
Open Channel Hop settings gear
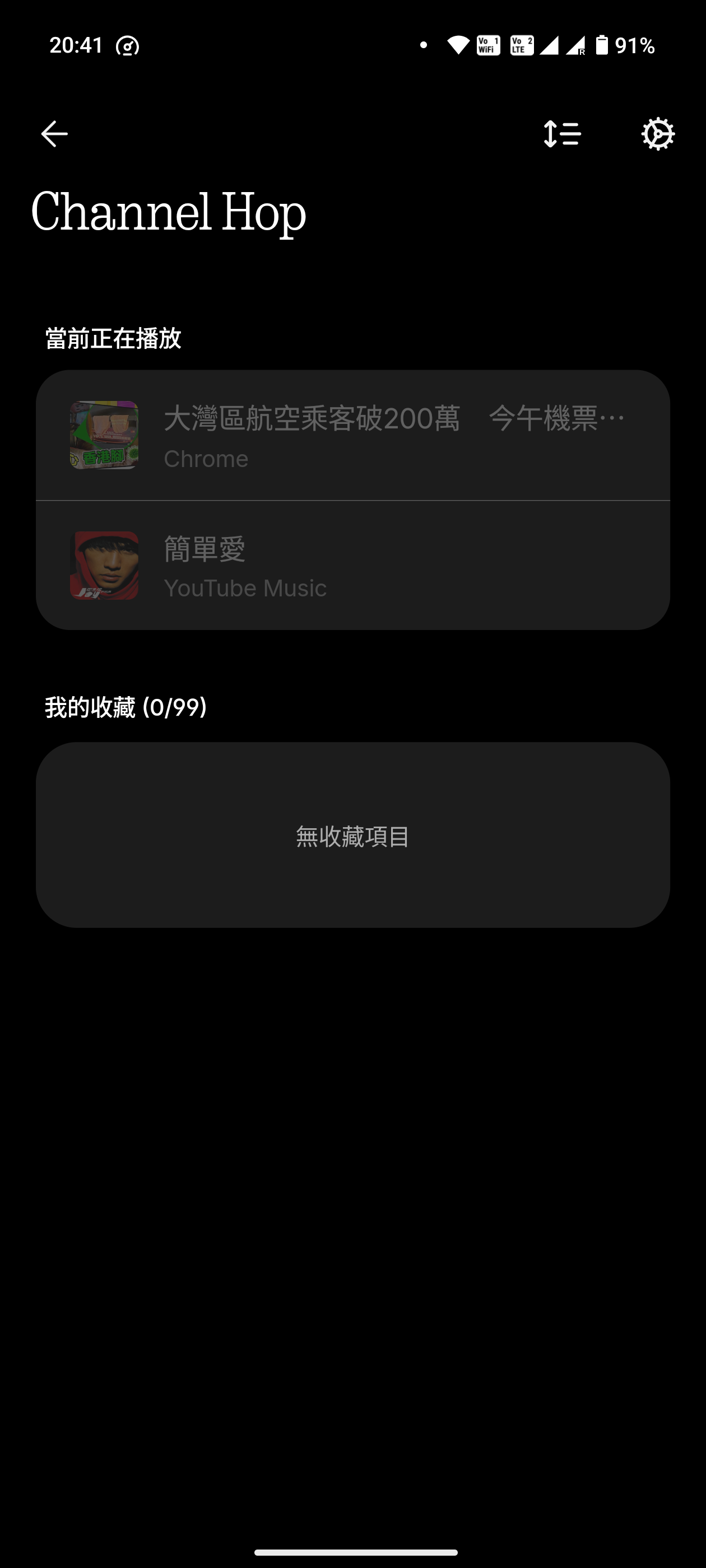657,134
